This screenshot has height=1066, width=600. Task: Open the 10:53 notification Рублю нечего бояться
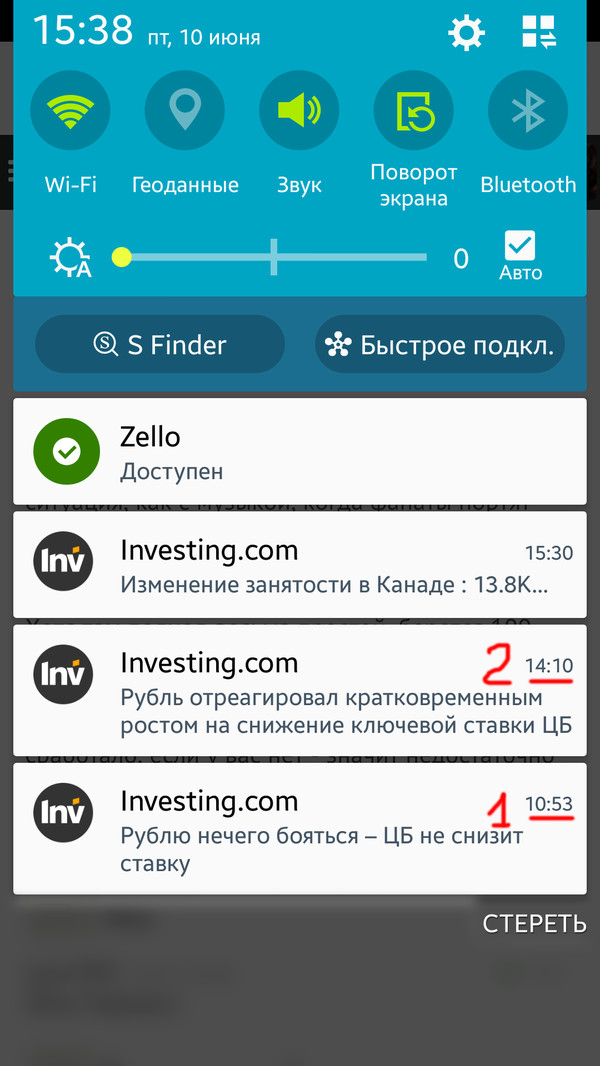300,829
